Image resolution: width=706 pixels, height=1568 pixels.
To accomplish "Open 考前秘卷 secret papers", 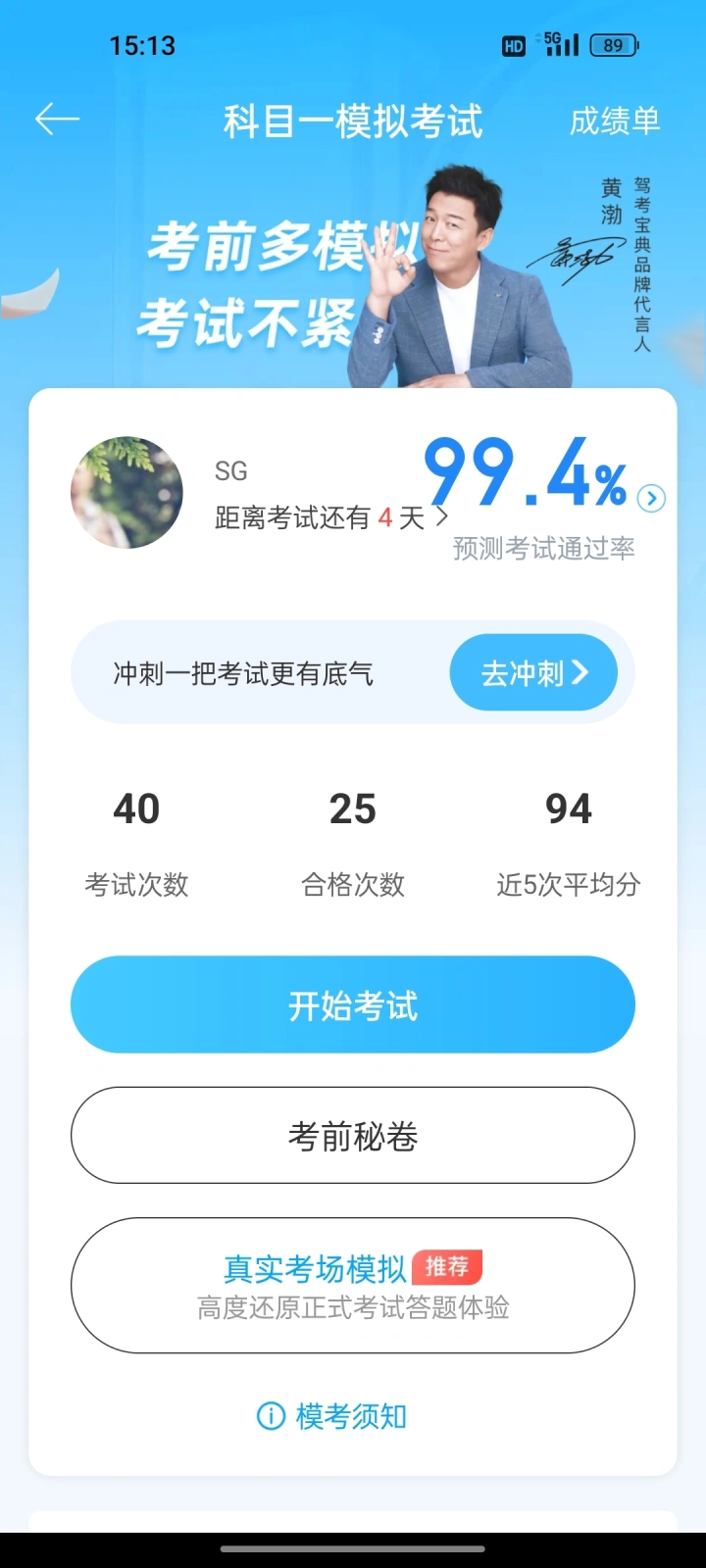I will (353, 1136).
